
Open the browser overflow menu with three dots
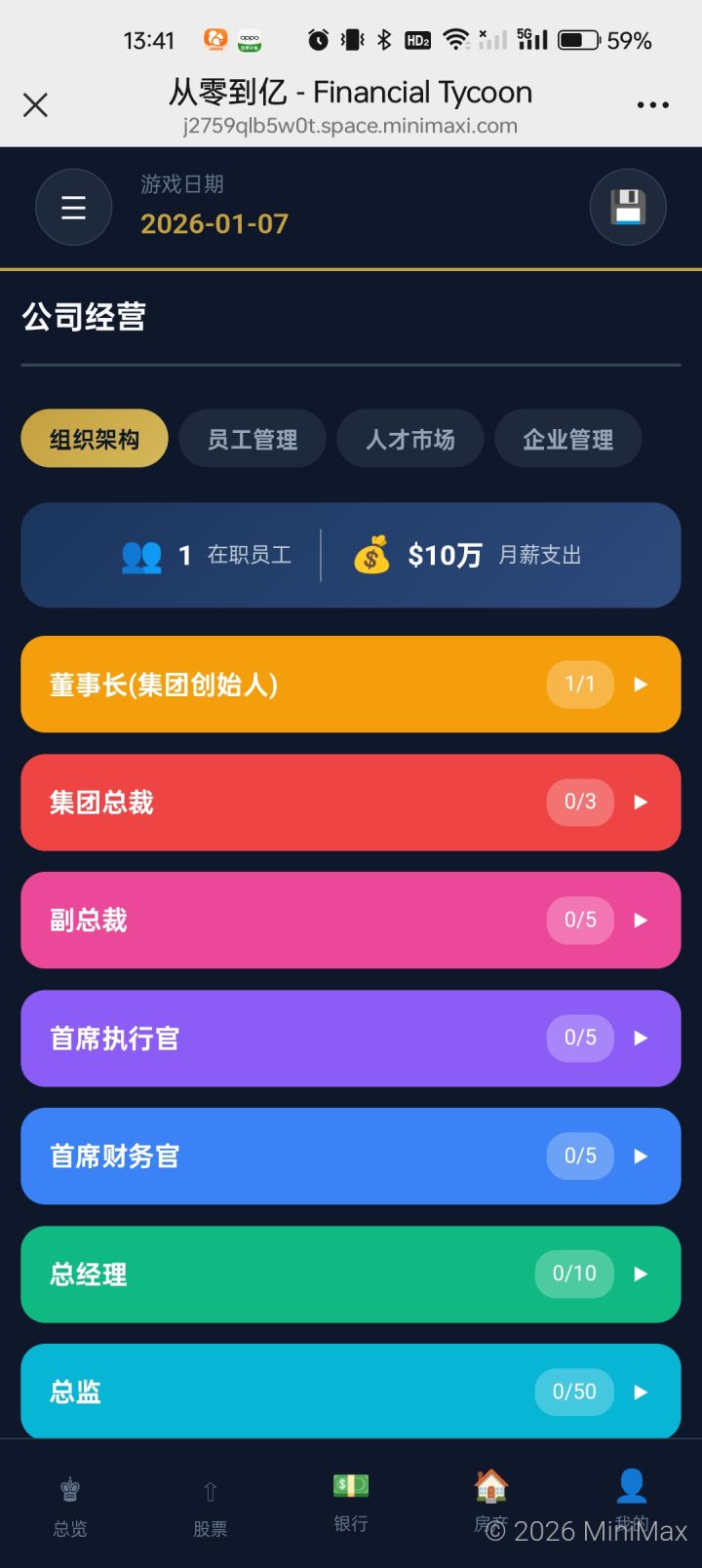point(651,104)
